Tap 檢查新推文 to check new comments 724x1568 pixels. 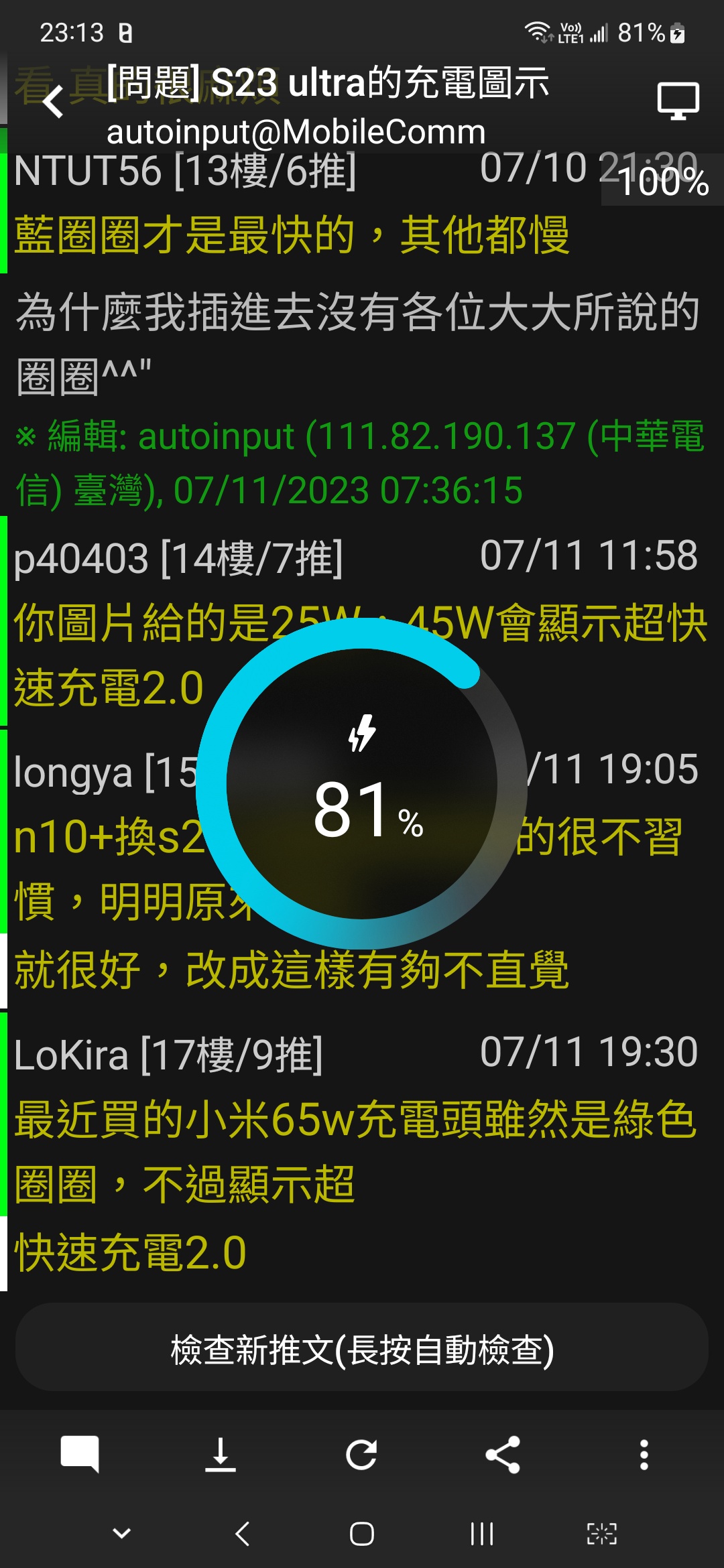point(362,1350)
